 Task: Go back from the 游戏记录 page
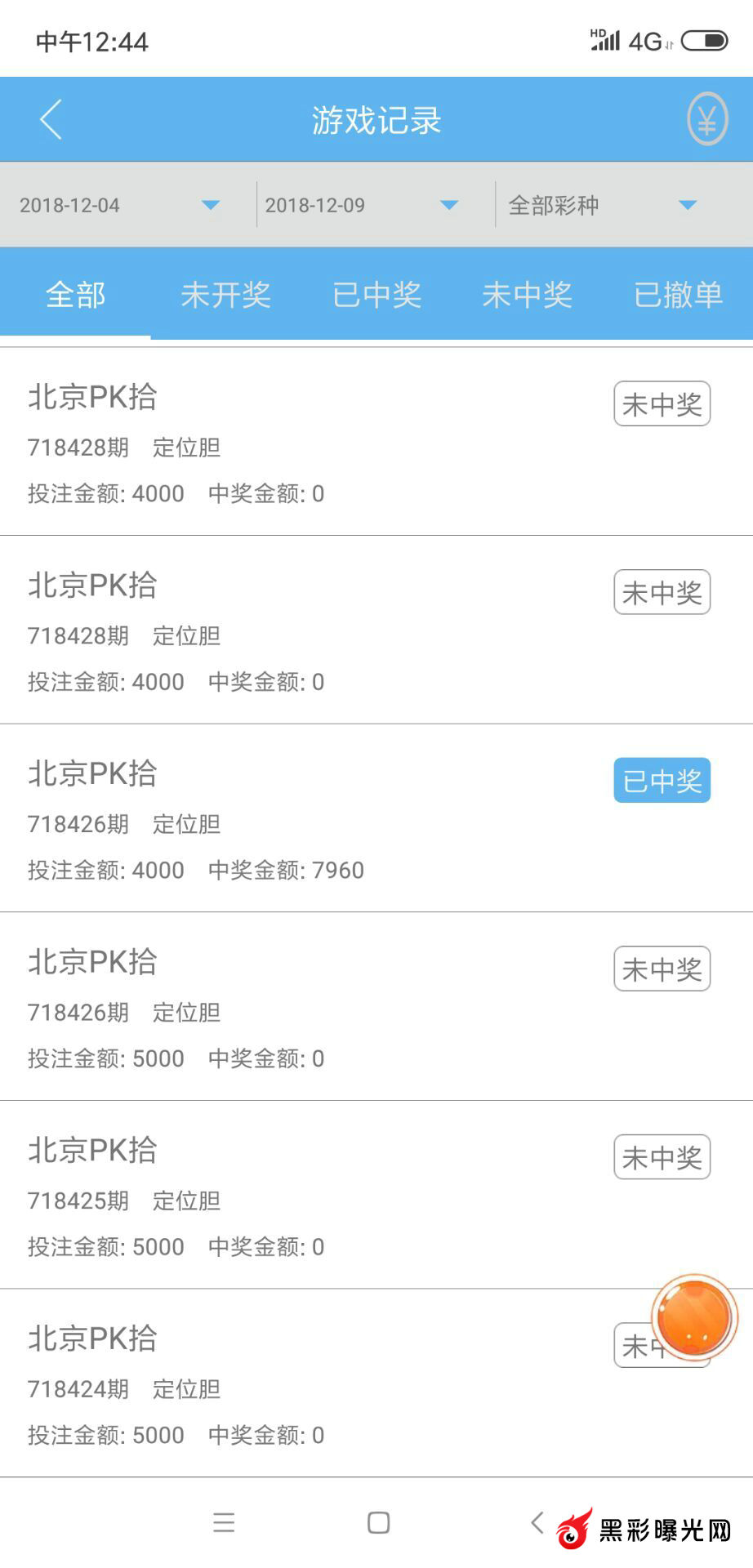click(51, 120)
